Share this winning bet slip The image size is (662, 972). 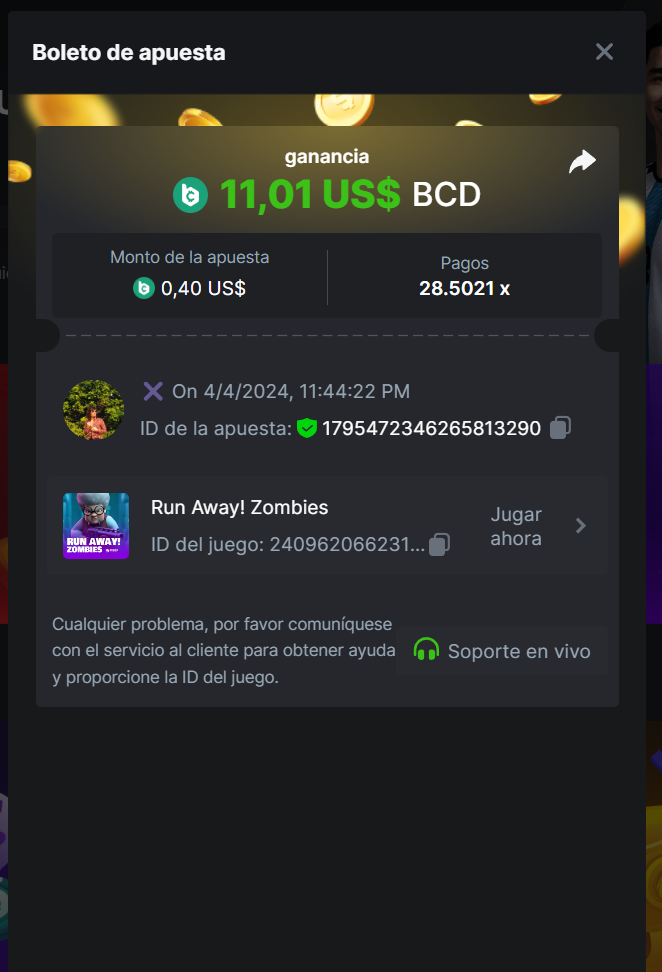pos(582,162)
